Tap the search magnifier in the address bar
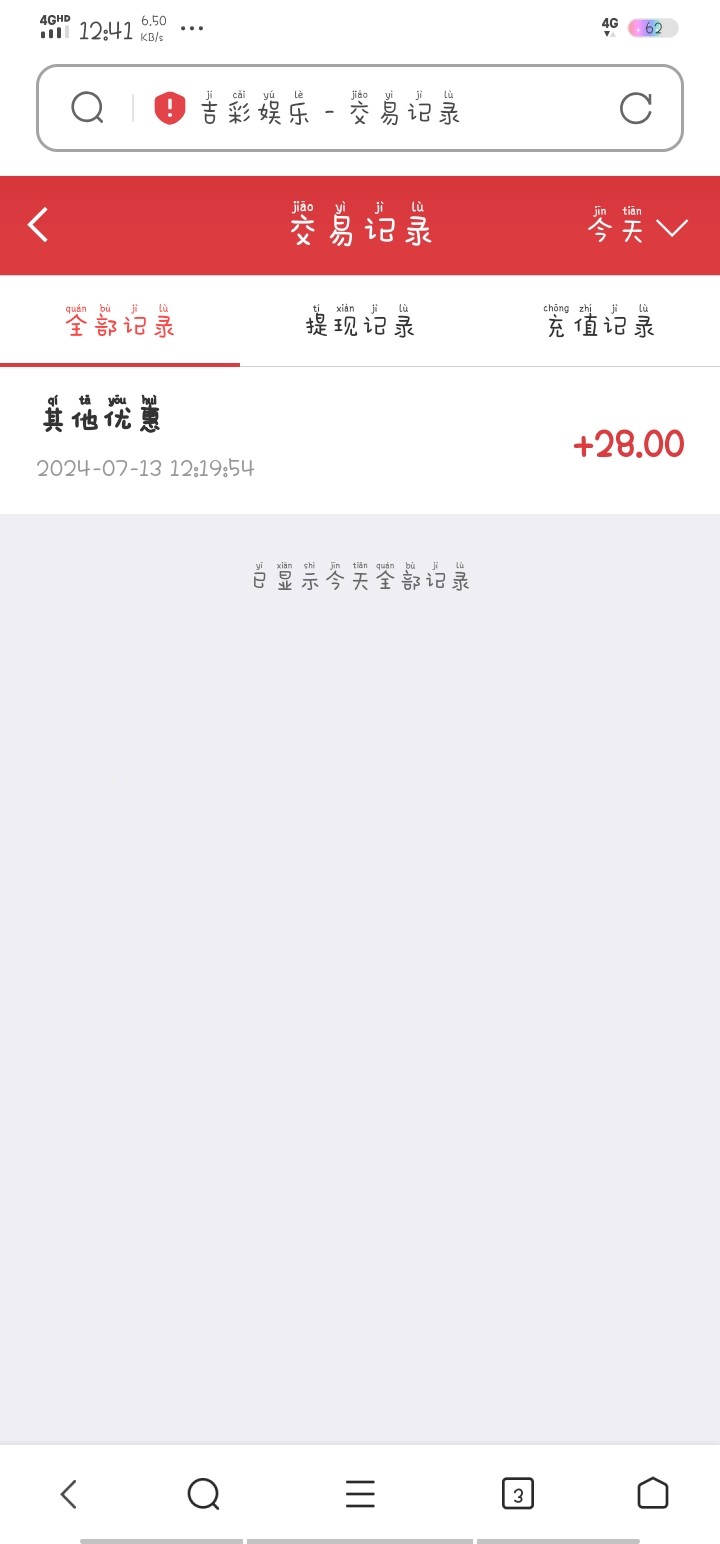Screen dimensions: 720x1544 (88, 108)
